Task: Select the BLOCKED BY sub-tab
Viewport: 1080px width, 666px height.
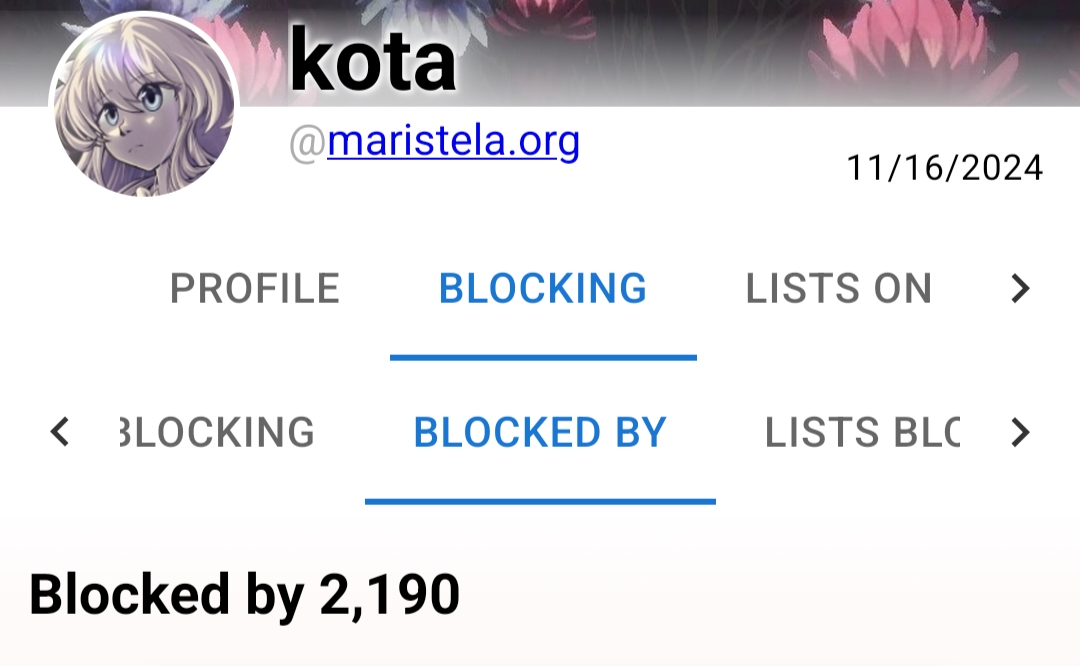Action: [540, 433]
